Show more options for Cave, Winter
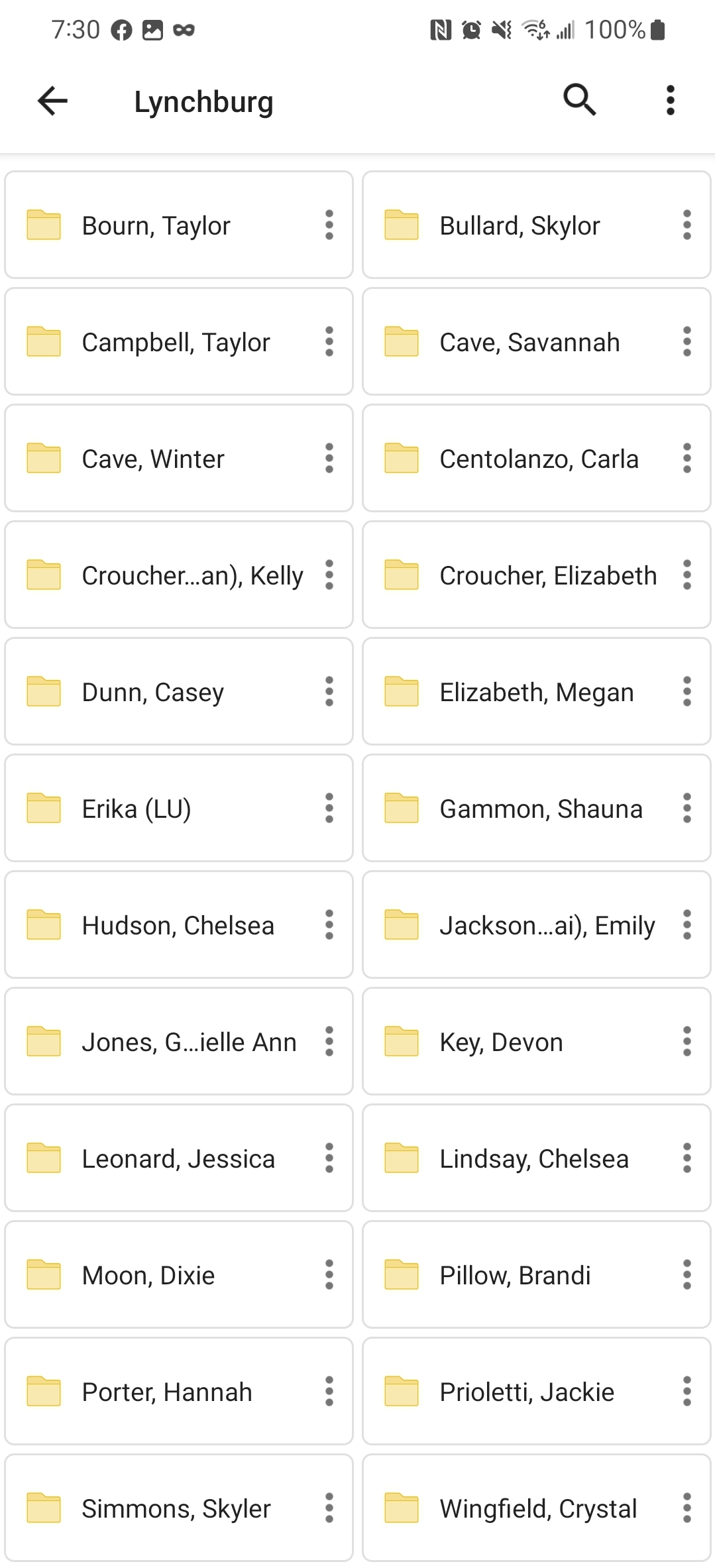The width and height of the screenshot is (715, 1568). pyautogui.click(x=329, y=459)
